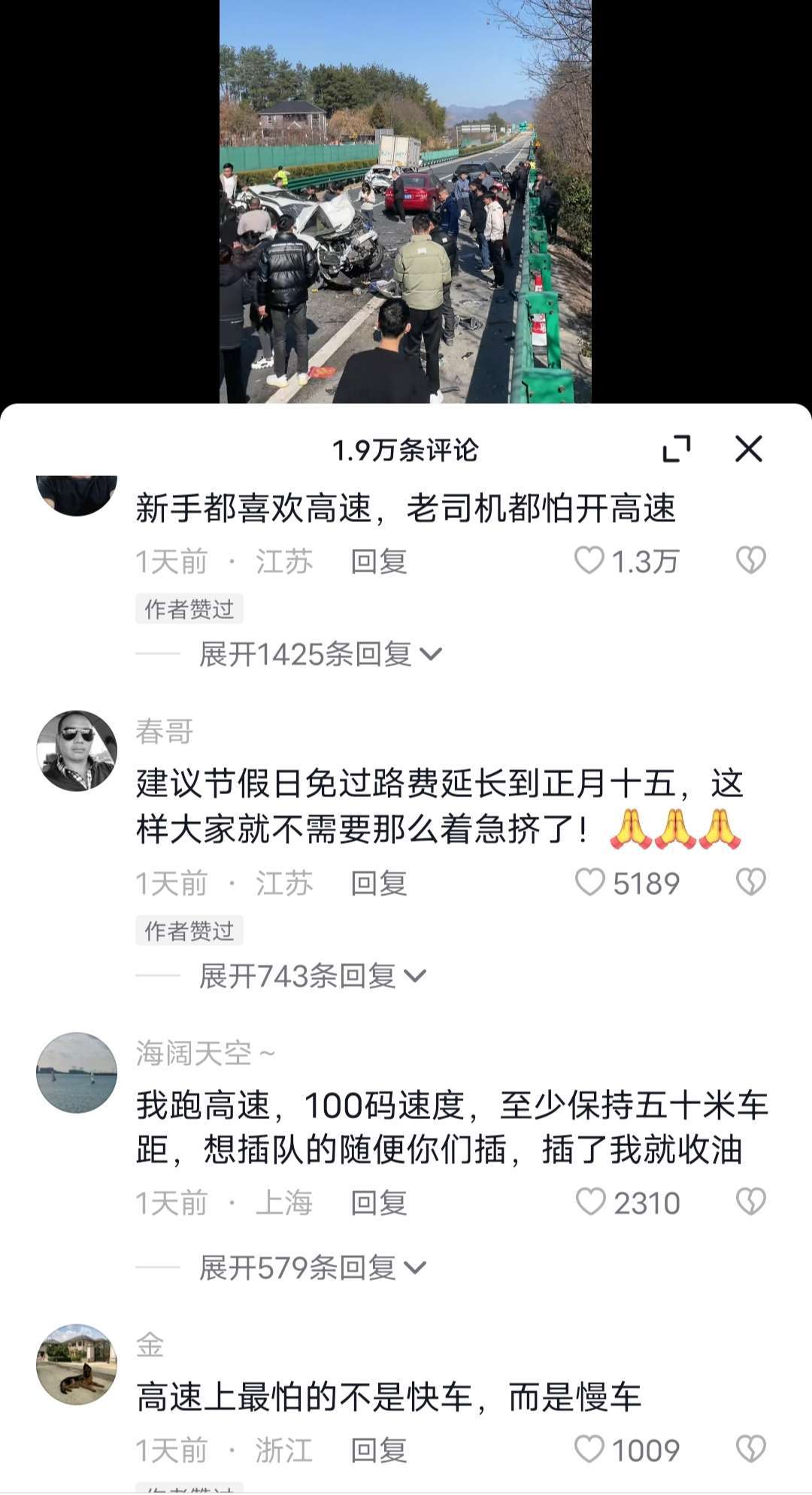Like 海阔天空~ comment
The image size is (812, 1495).
(590, 1203)
